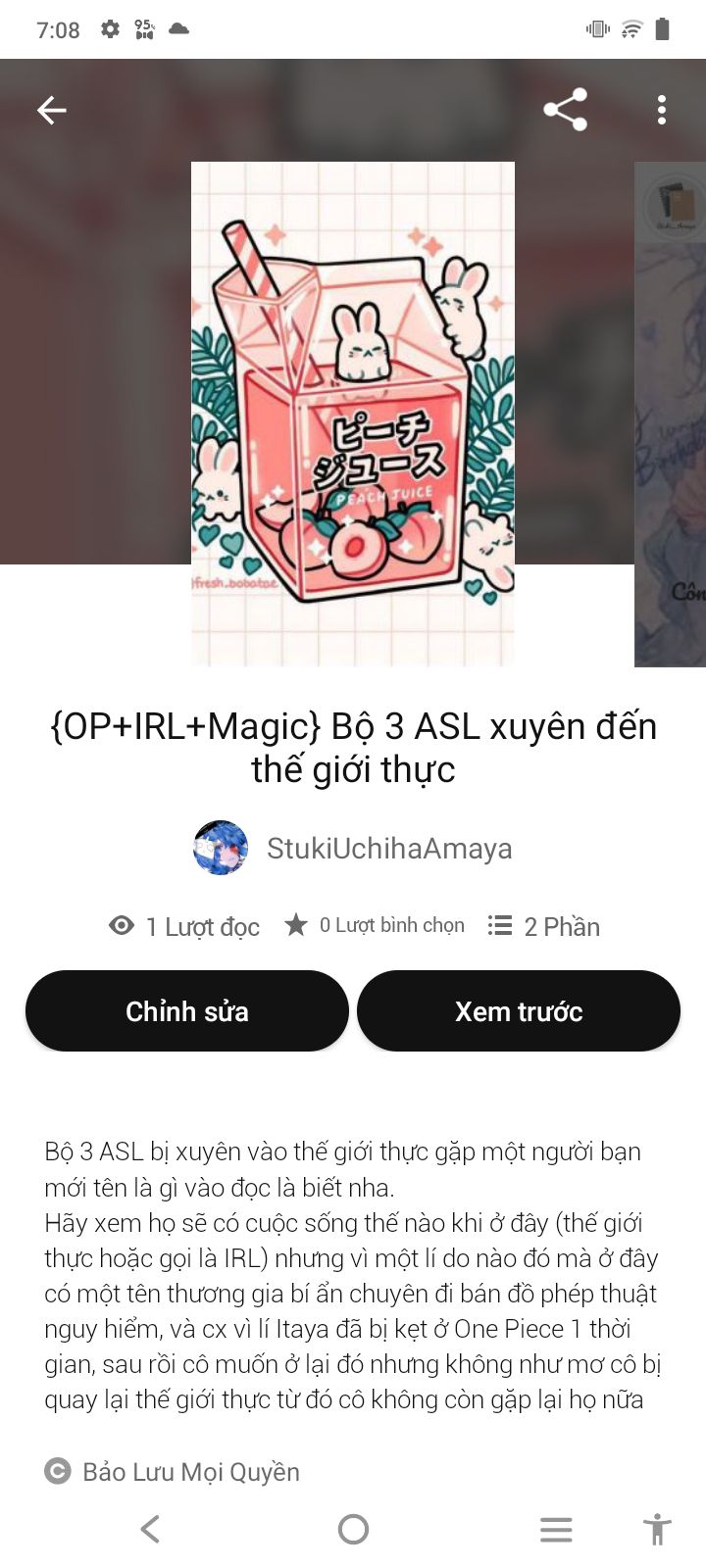This screenshot has height=1568, width=706.
Task: Tap Xem trước to preview the story
Action: tap(519, 1011)
